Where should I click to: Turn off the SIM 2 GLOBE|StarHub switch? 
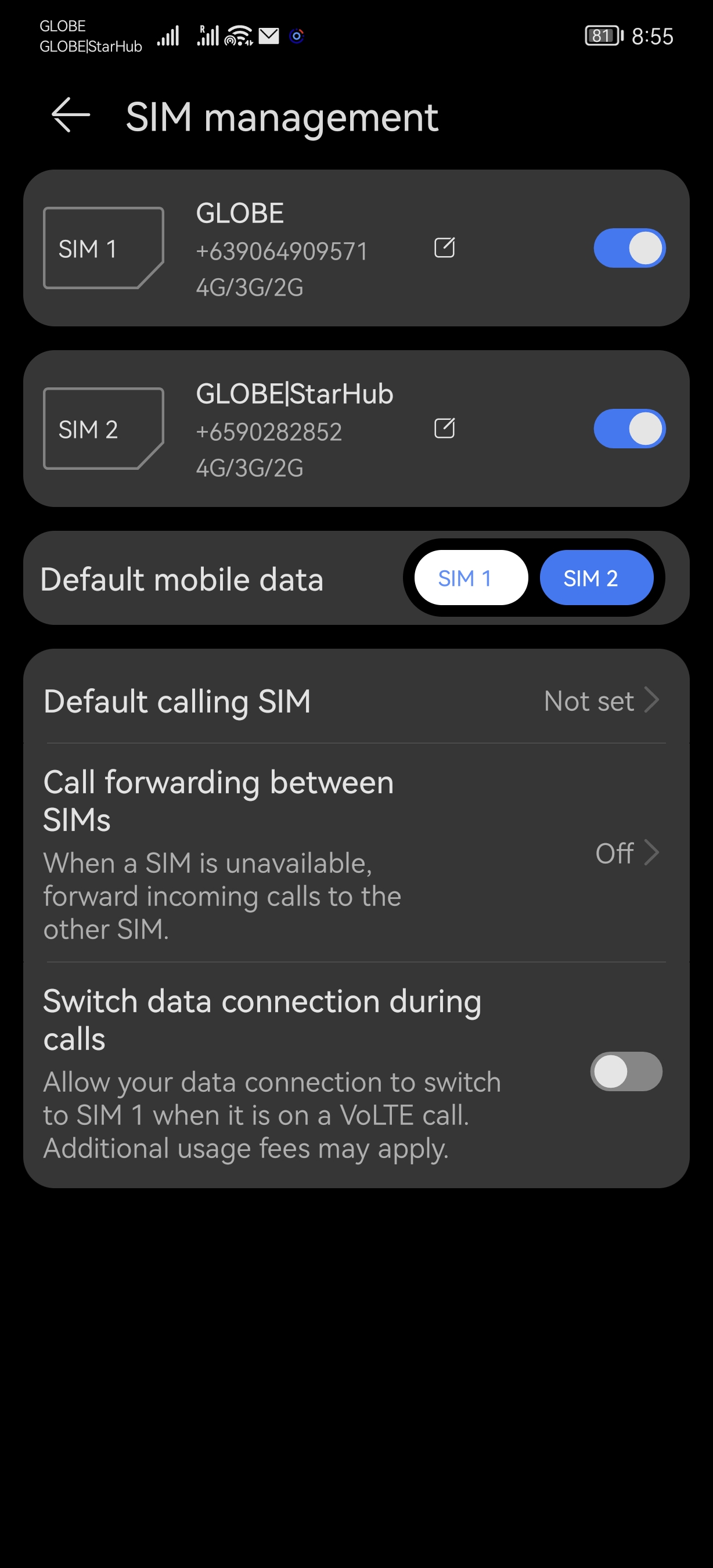point(629,429)
